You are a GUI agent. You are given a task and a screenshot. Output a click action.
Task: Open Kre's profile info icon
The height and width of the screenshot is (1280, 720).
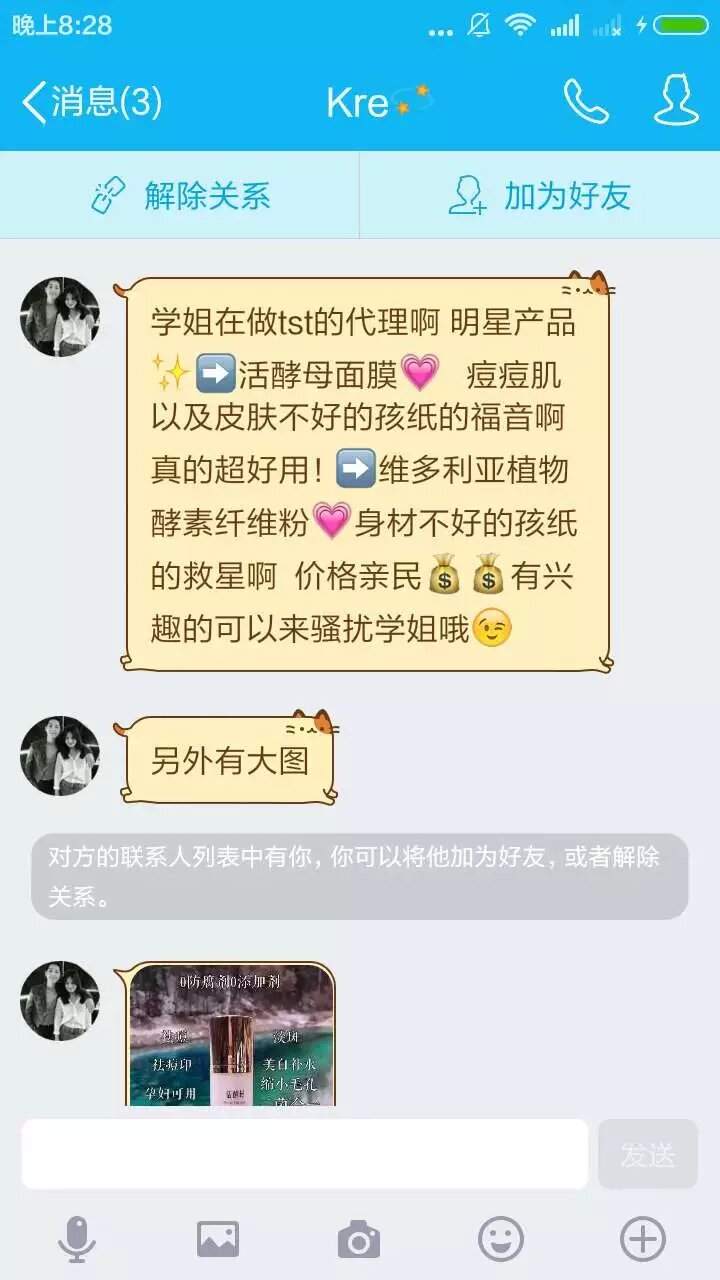click(x=676, y=102)
